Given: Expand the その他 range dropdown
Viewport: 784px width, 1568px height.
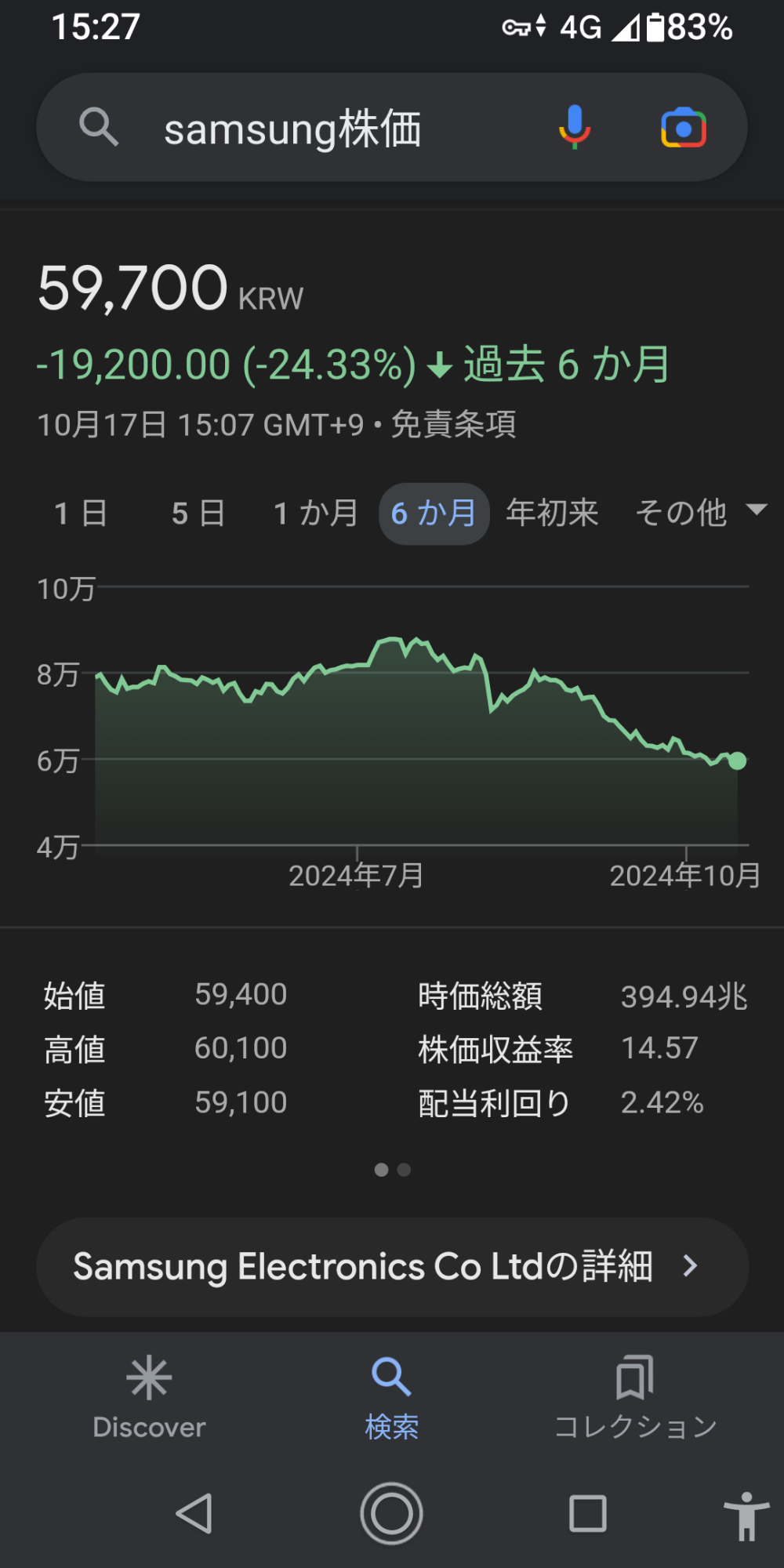Looking at the screenshot, I should (x=700, y=513).
